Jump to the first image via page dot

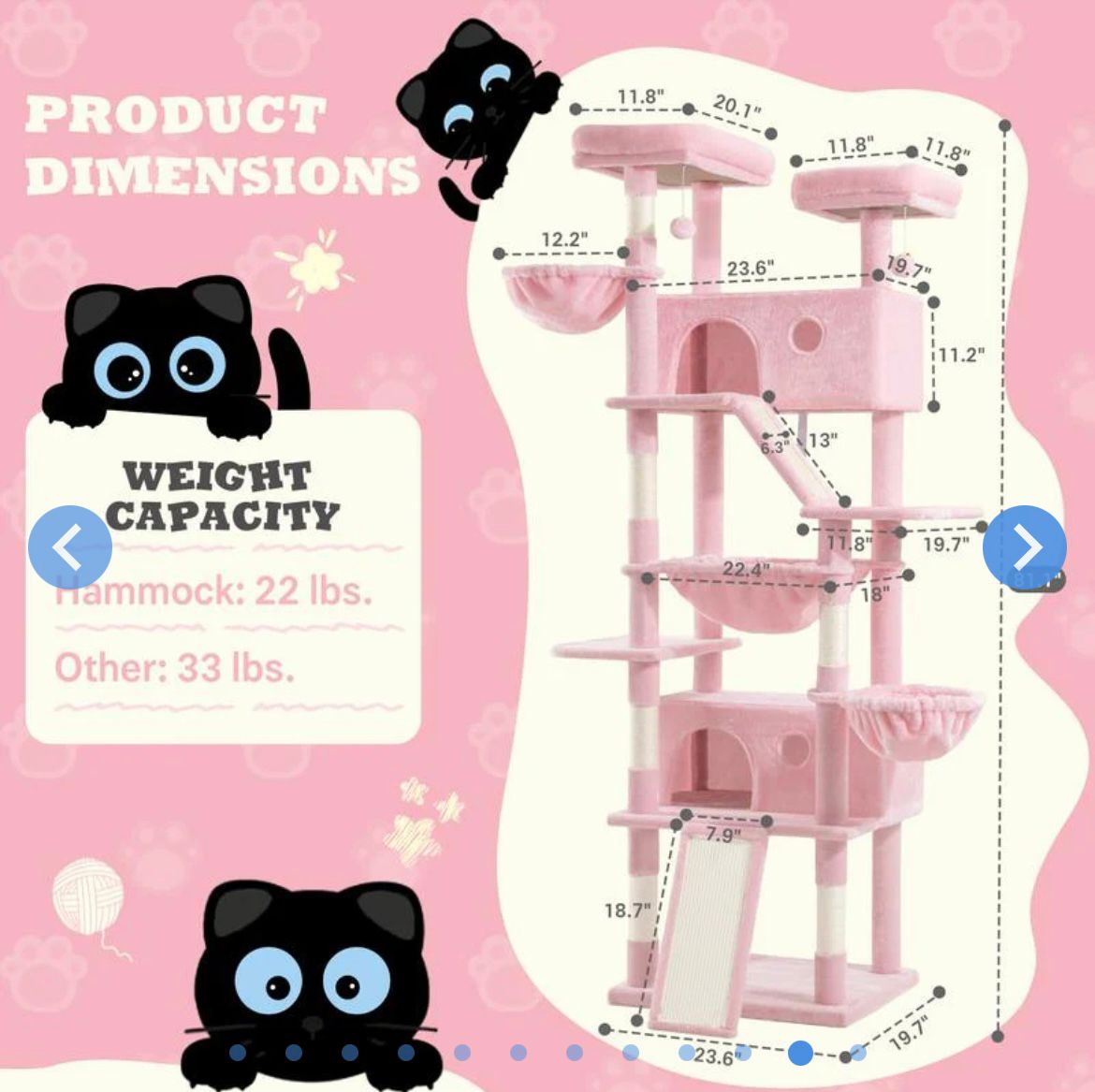[x=238, y=1053]
